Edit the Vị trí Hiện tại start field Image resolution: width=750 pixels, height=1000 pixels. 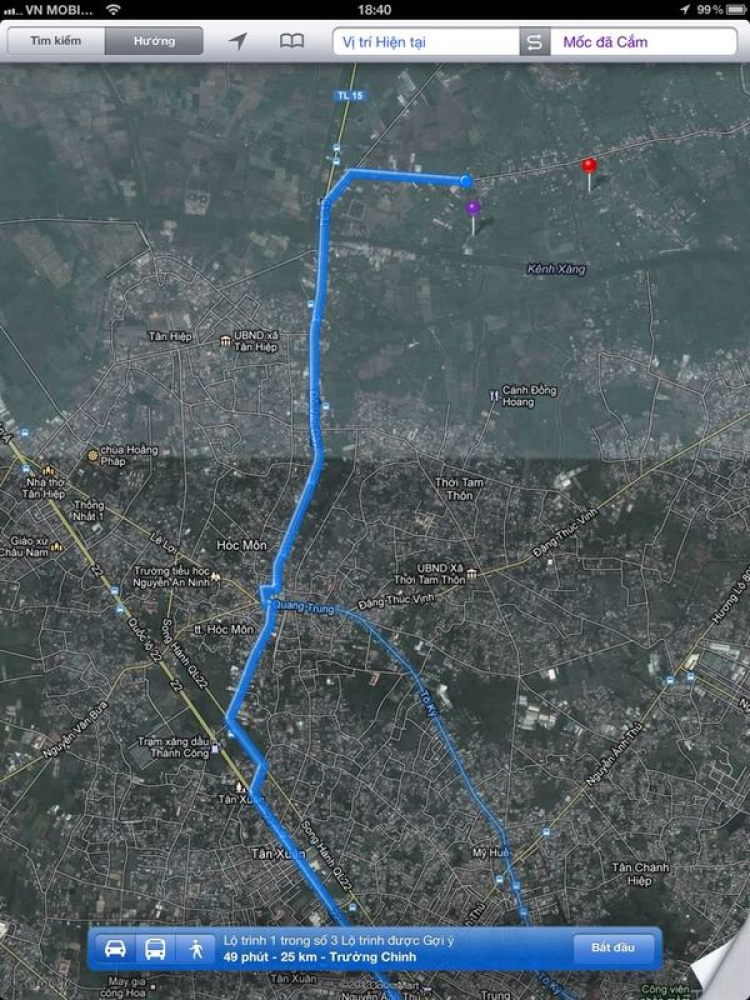click(425, 42)
